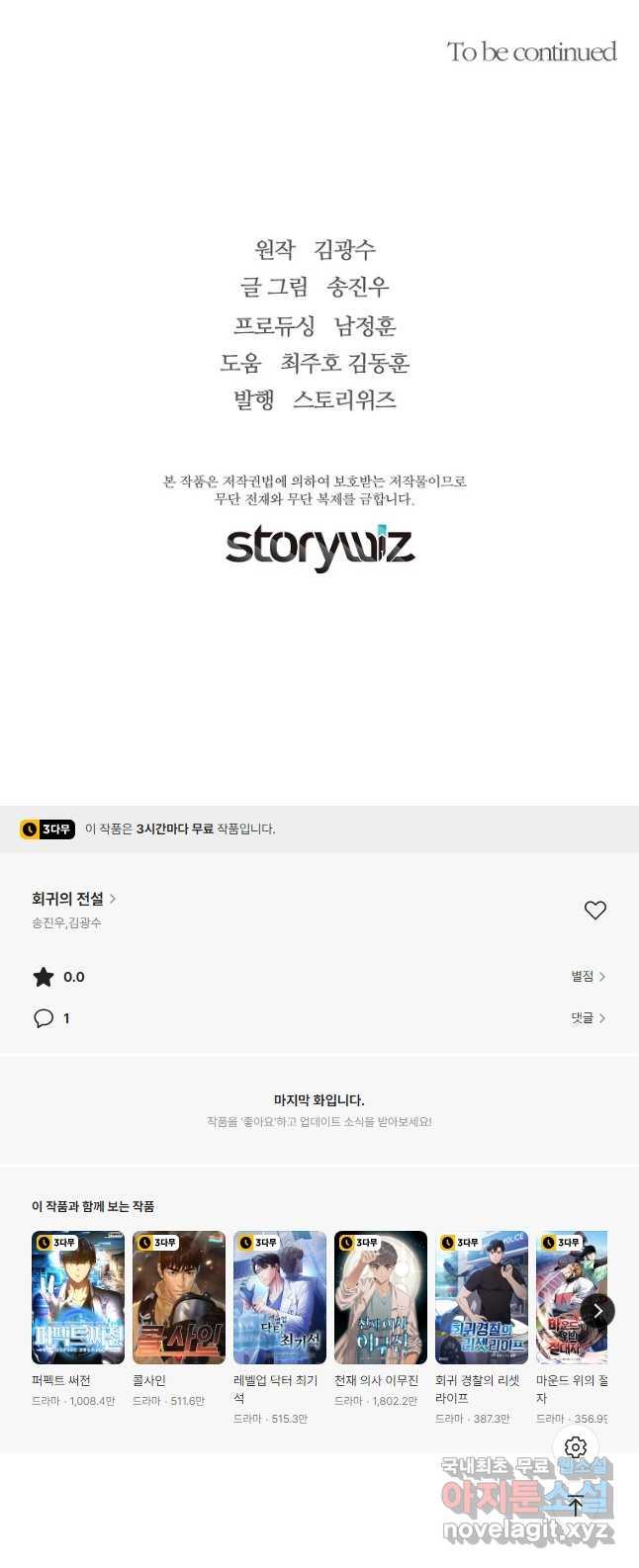This screenshot has height=1568, width=639.
Task: Open the 레벨업 닥터 최기석 webtoon
Action: (x=280, y=1297)
